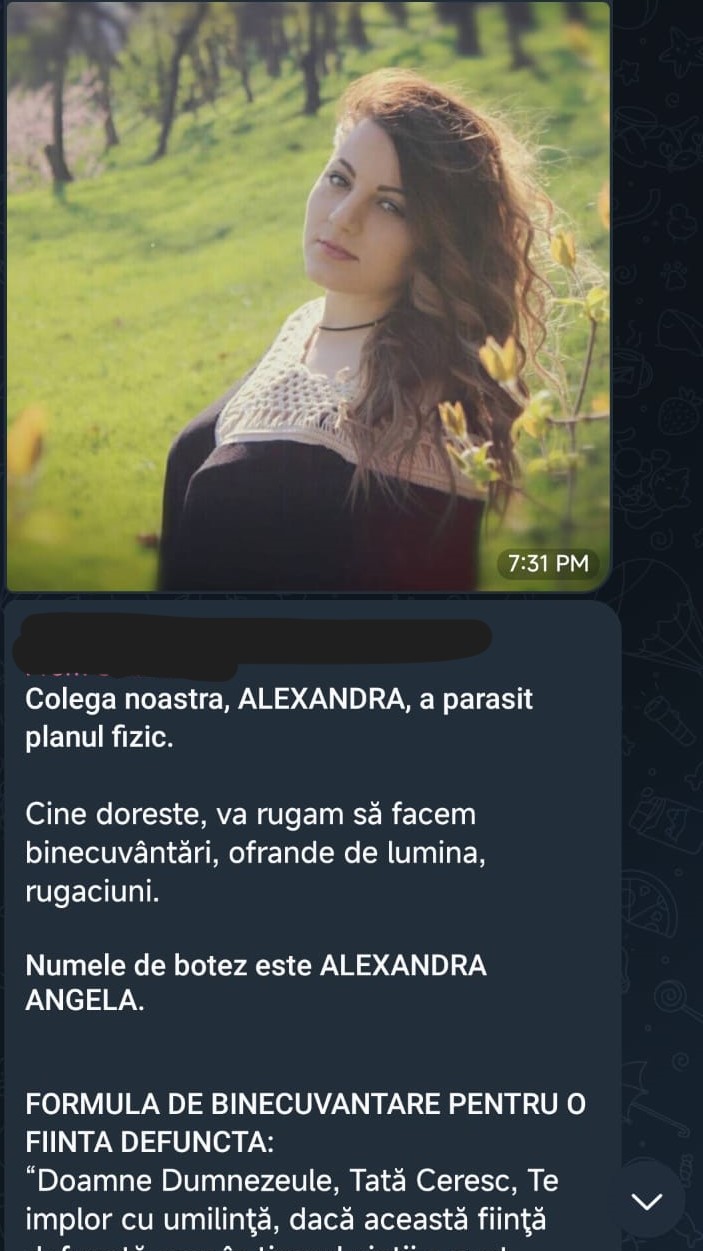Image resolution: width=703 pixels, height=1251 pixels.
Task: Jump to the bottom of the chat
Action: (x=648, y=1200)
